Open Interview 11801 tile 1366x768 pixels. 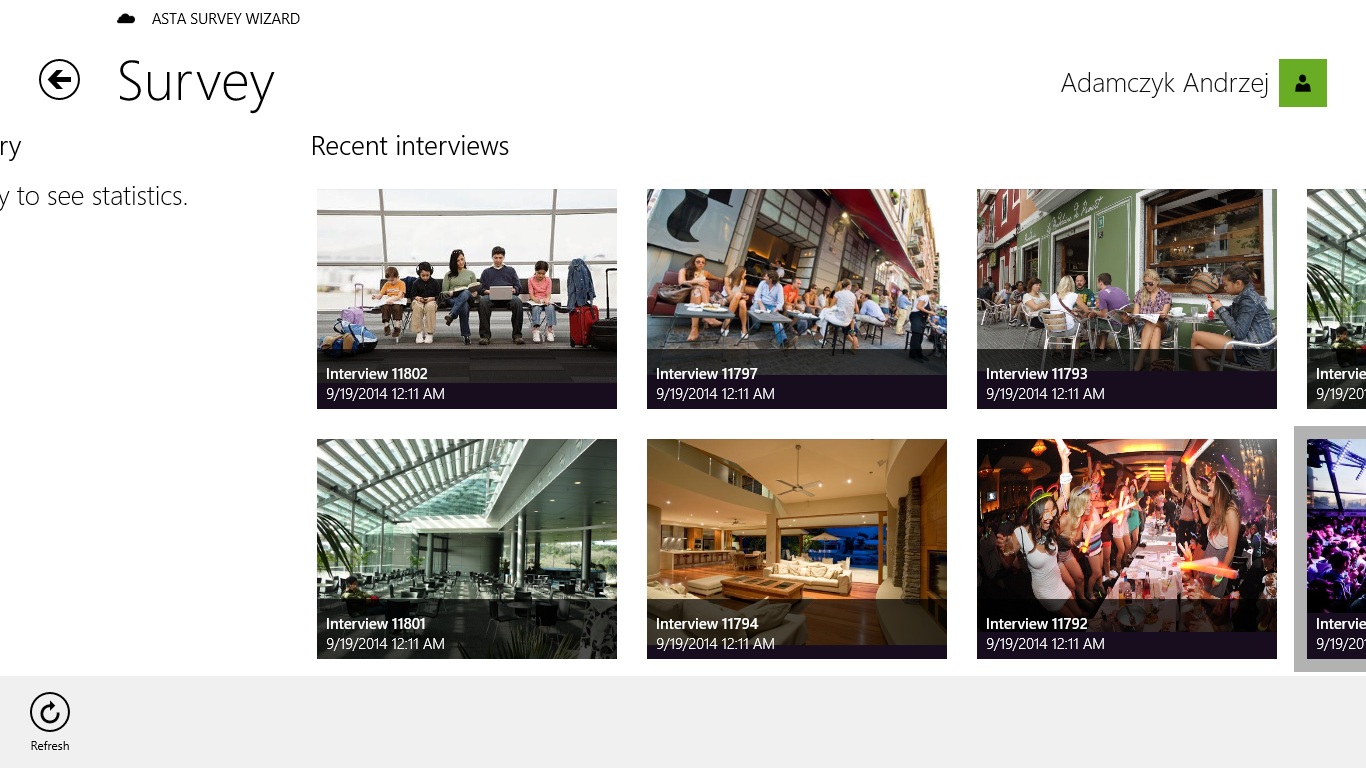467,548
